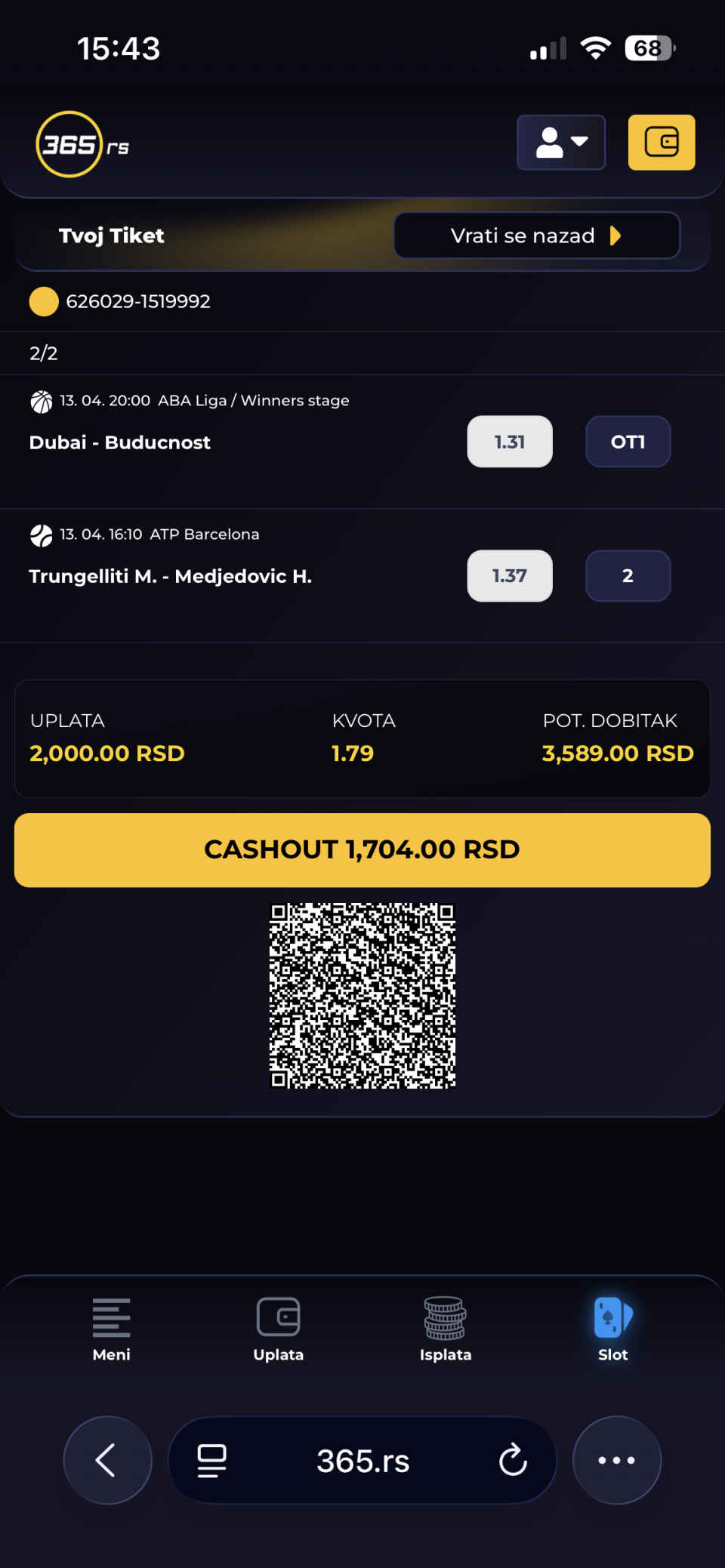725x1568 pixels.
Task: Cash out ticket for 1,704.00 RSD
Action: click(362, 849)
